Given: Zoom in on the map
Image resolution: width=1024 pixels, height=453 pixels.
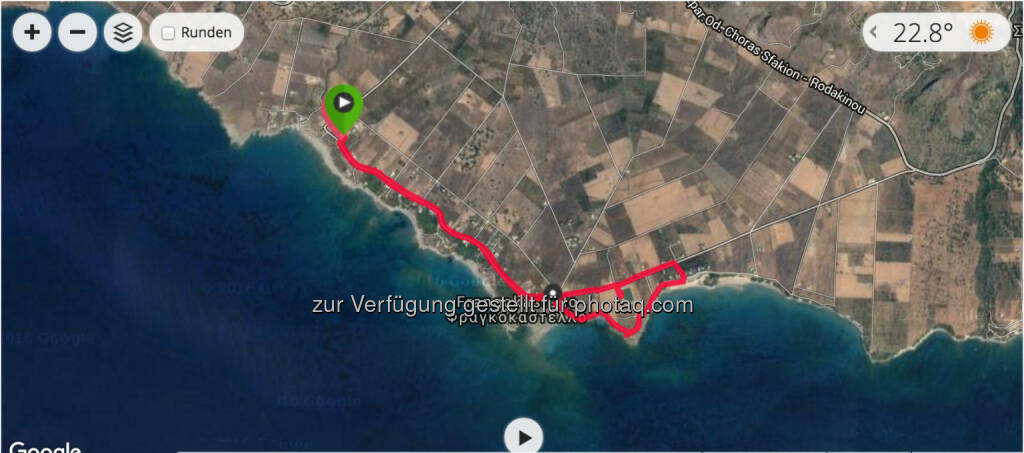Looking at the screenshot, I should click(x=32, y=32).
